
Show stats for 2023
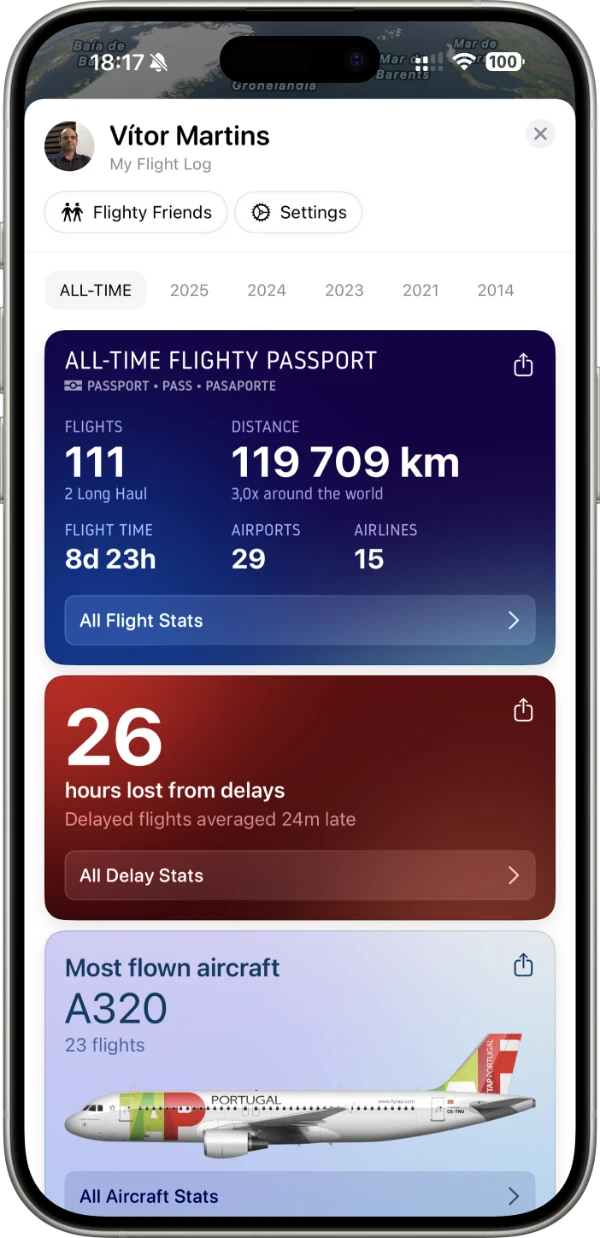point(344,290)
